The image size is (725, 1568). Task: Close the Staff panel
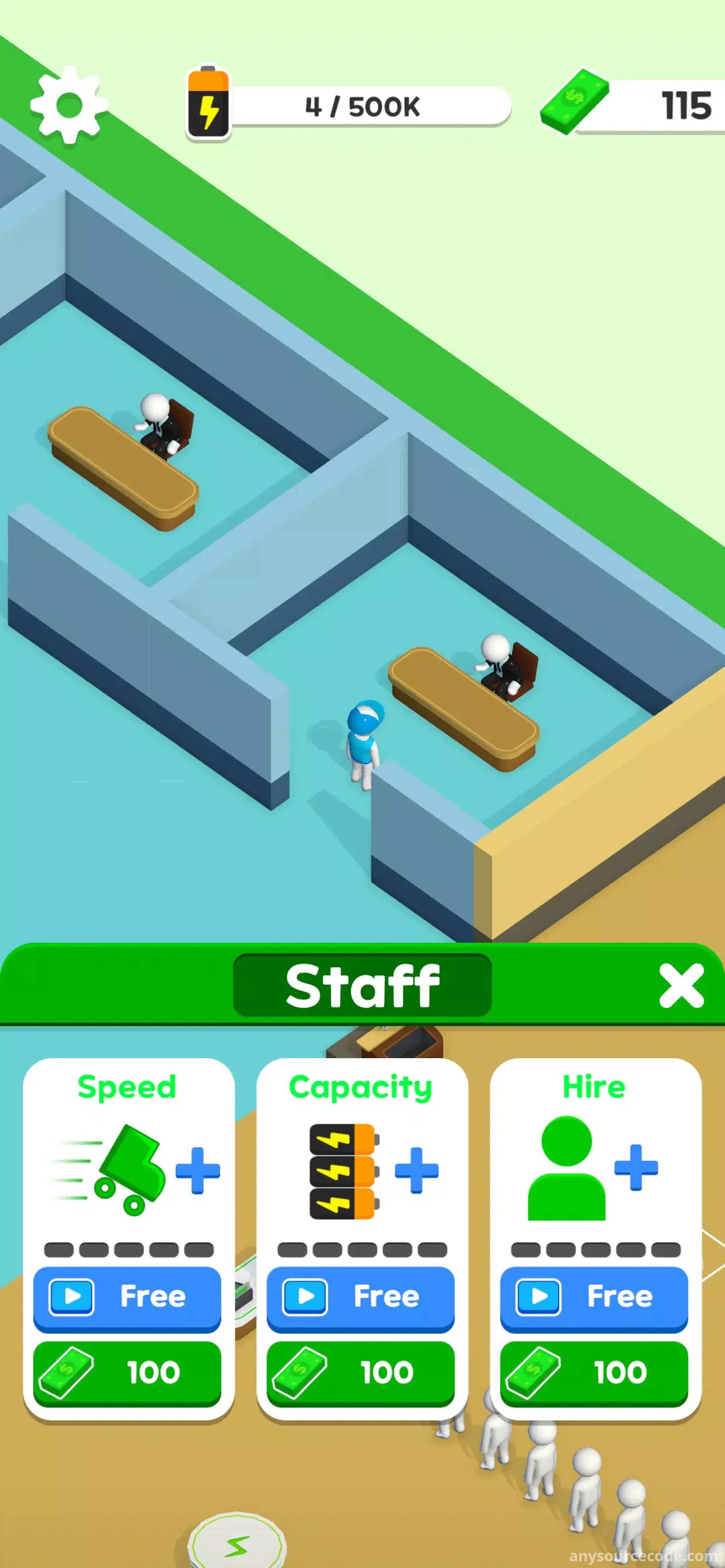tap(681, 985)
